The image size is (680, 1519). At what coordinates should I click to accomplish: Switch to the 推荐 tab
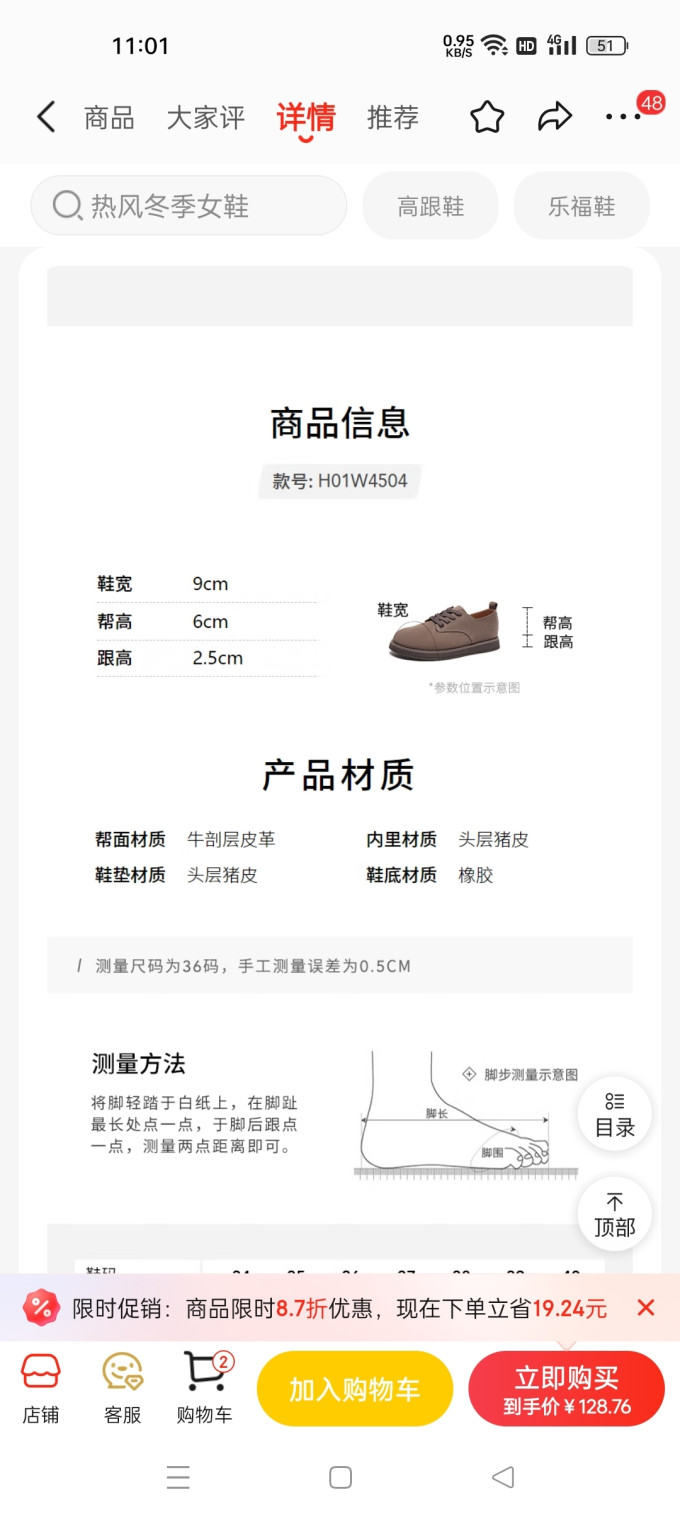click(x=392, y=117)
